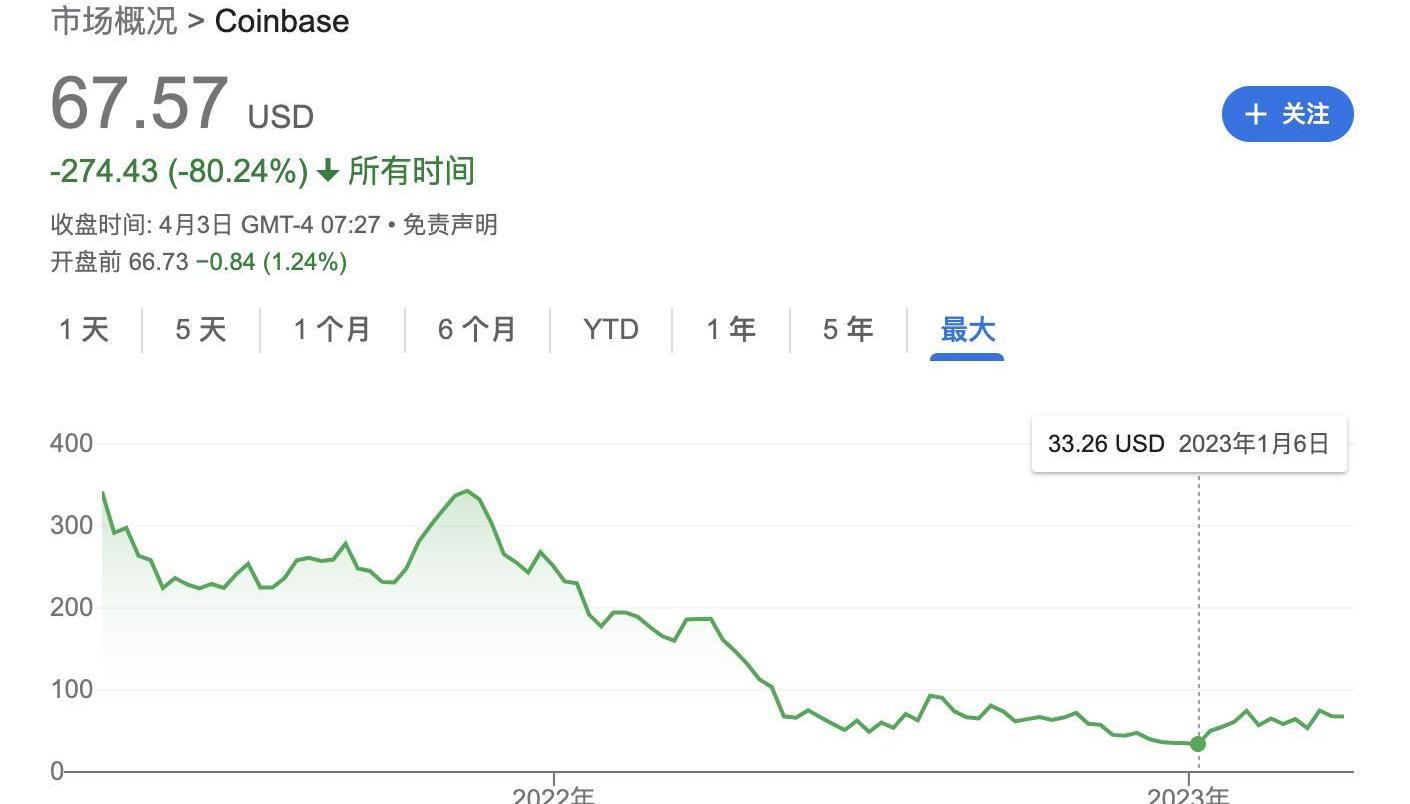View the 1 年 chart
Screen dimensions: 1410x804
point(731,329)
